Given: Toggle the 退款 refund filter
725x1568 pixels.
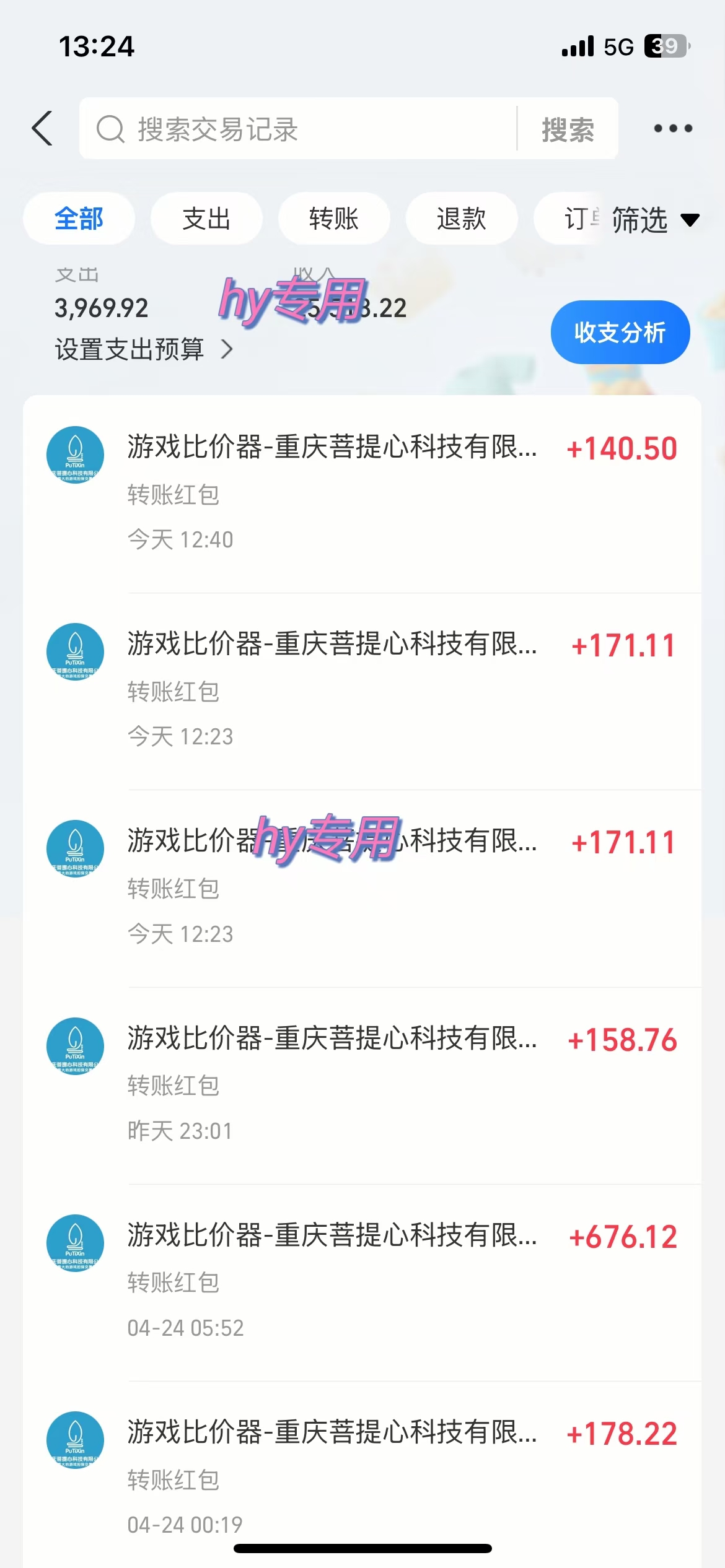Looking at the screenshot, I should pos(461,218).
